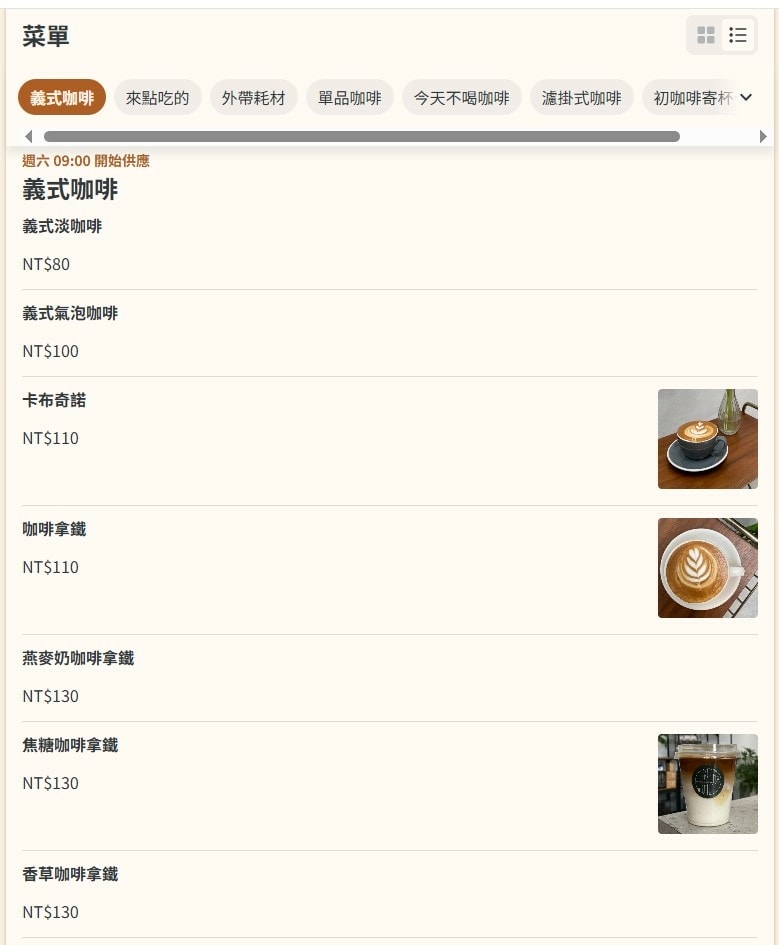The height and width of the screenshot is (945, 779).
Task: Choose 義式氣泡咖啡 from the menu
Action: tap(70, 314)
